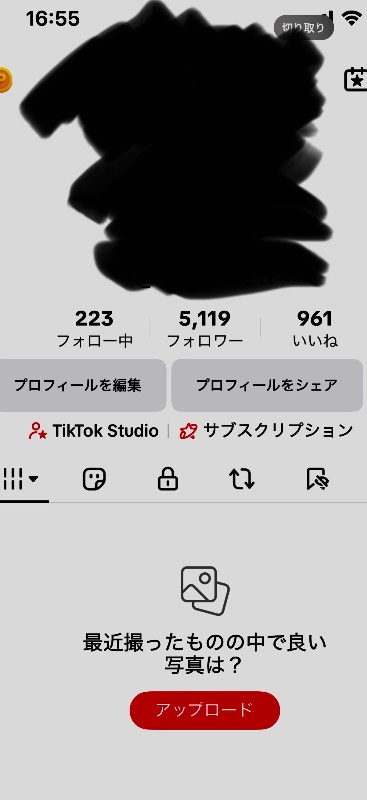Viewport: 367px width, 800px height.
Task: Tap プロフィールをシェア button
Action: 267,385
